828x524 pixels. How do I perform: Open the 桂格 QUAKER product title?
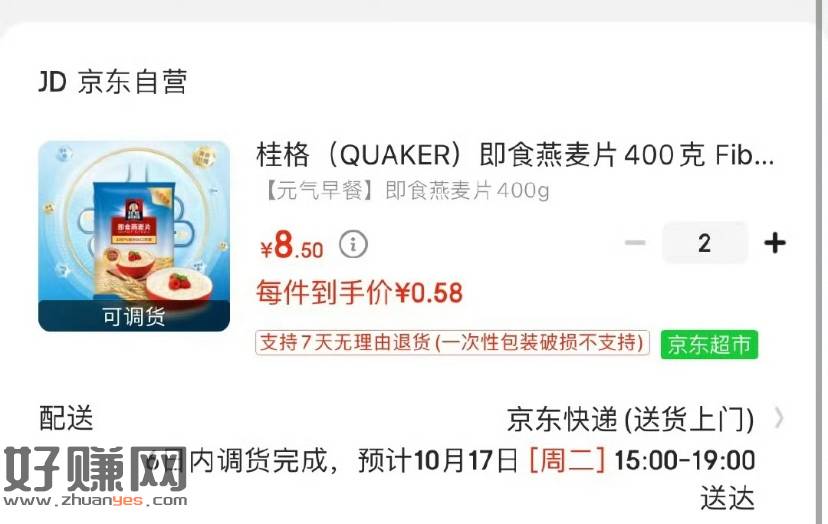[x=515, y=156]
